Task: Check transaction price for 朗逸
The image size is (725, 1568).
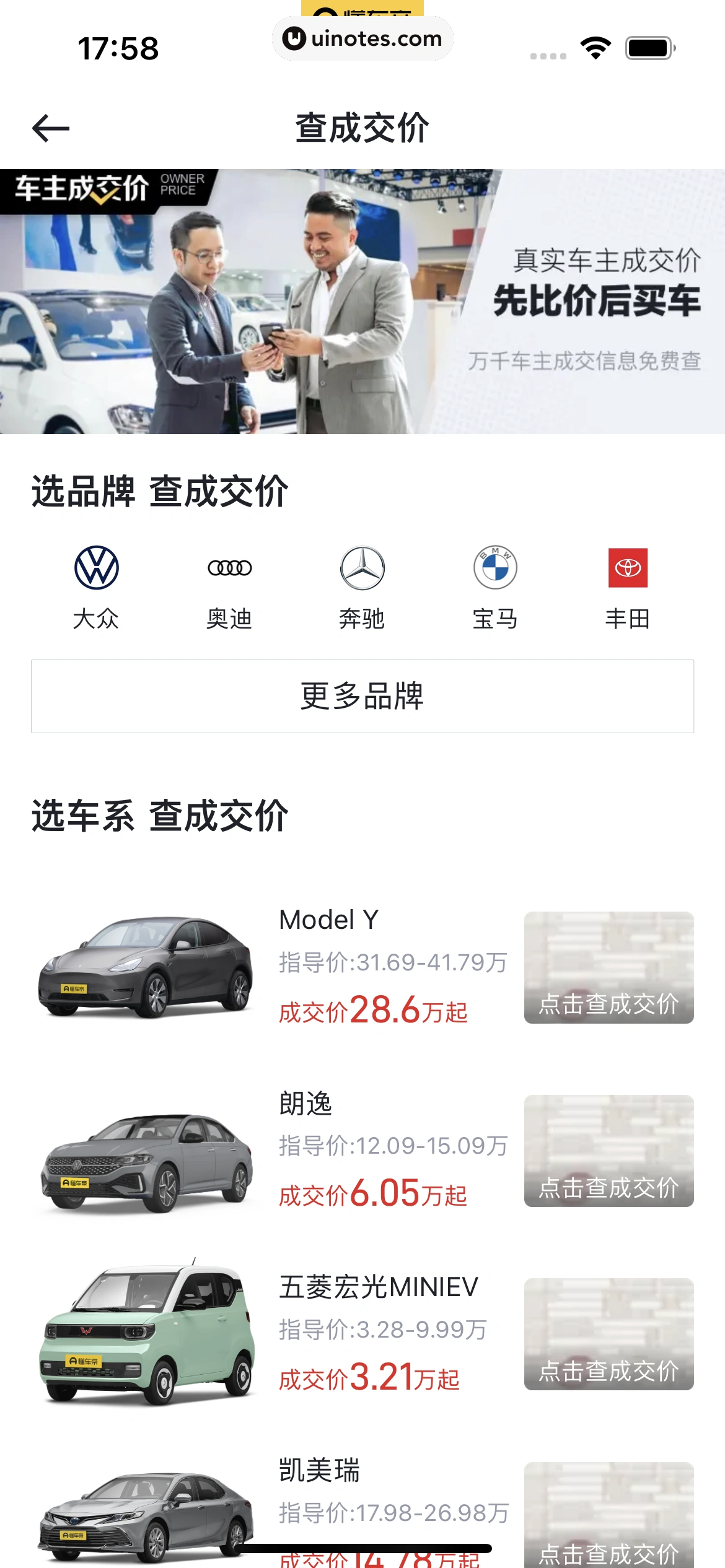Action: point(609,1151)
